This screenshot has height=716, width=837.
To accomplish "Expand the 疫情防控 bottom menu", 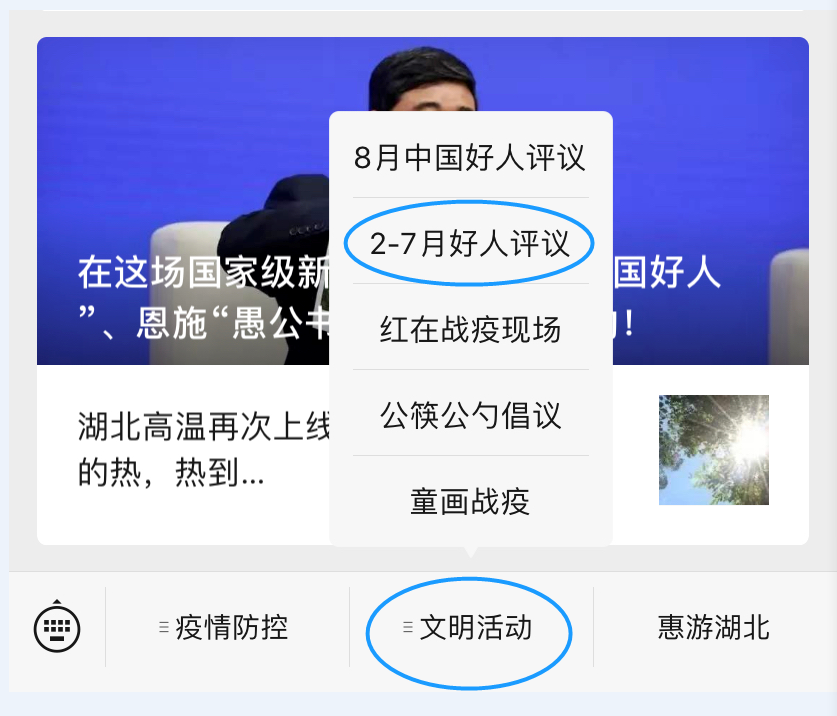I will [228, 628].
